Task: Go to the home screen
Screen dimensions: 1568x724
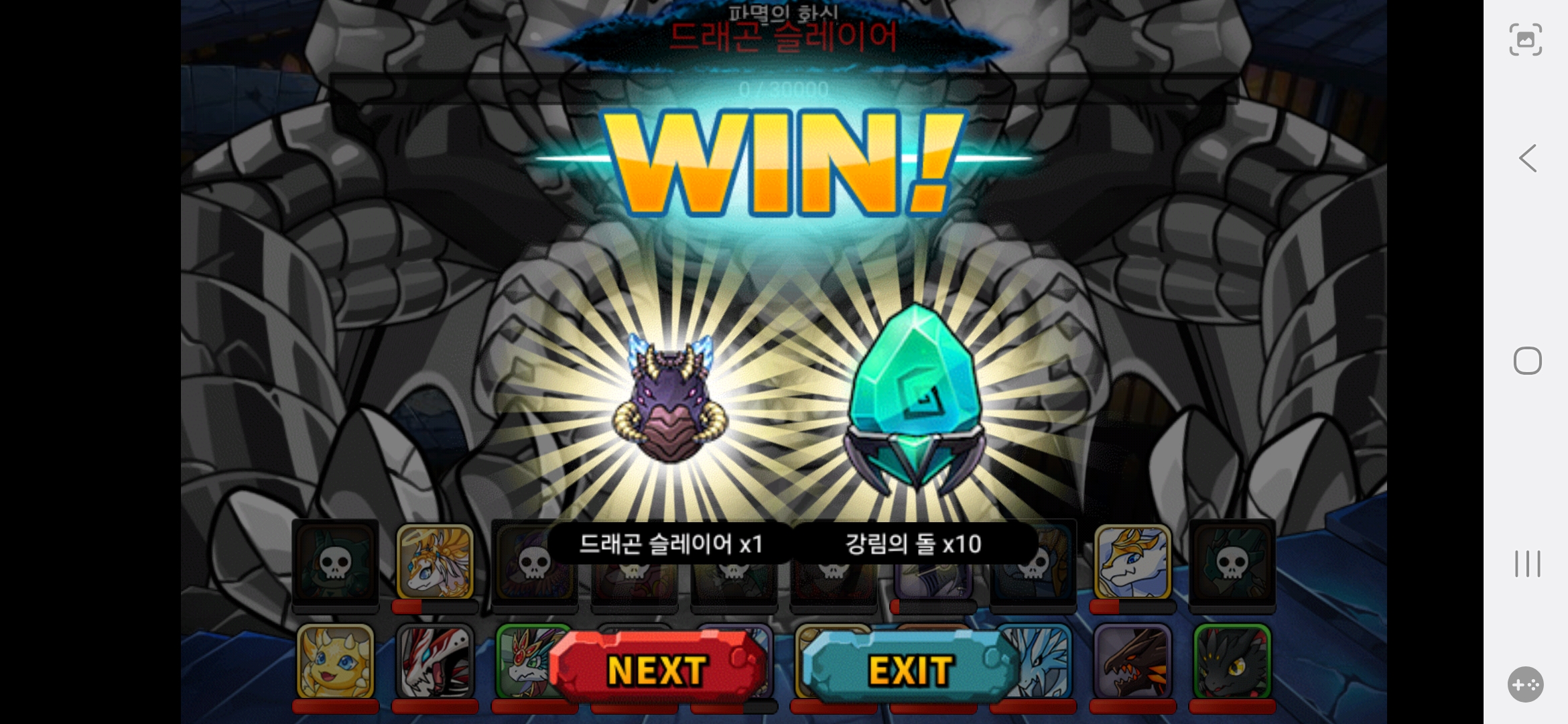Action: [x=1527, y=361]
